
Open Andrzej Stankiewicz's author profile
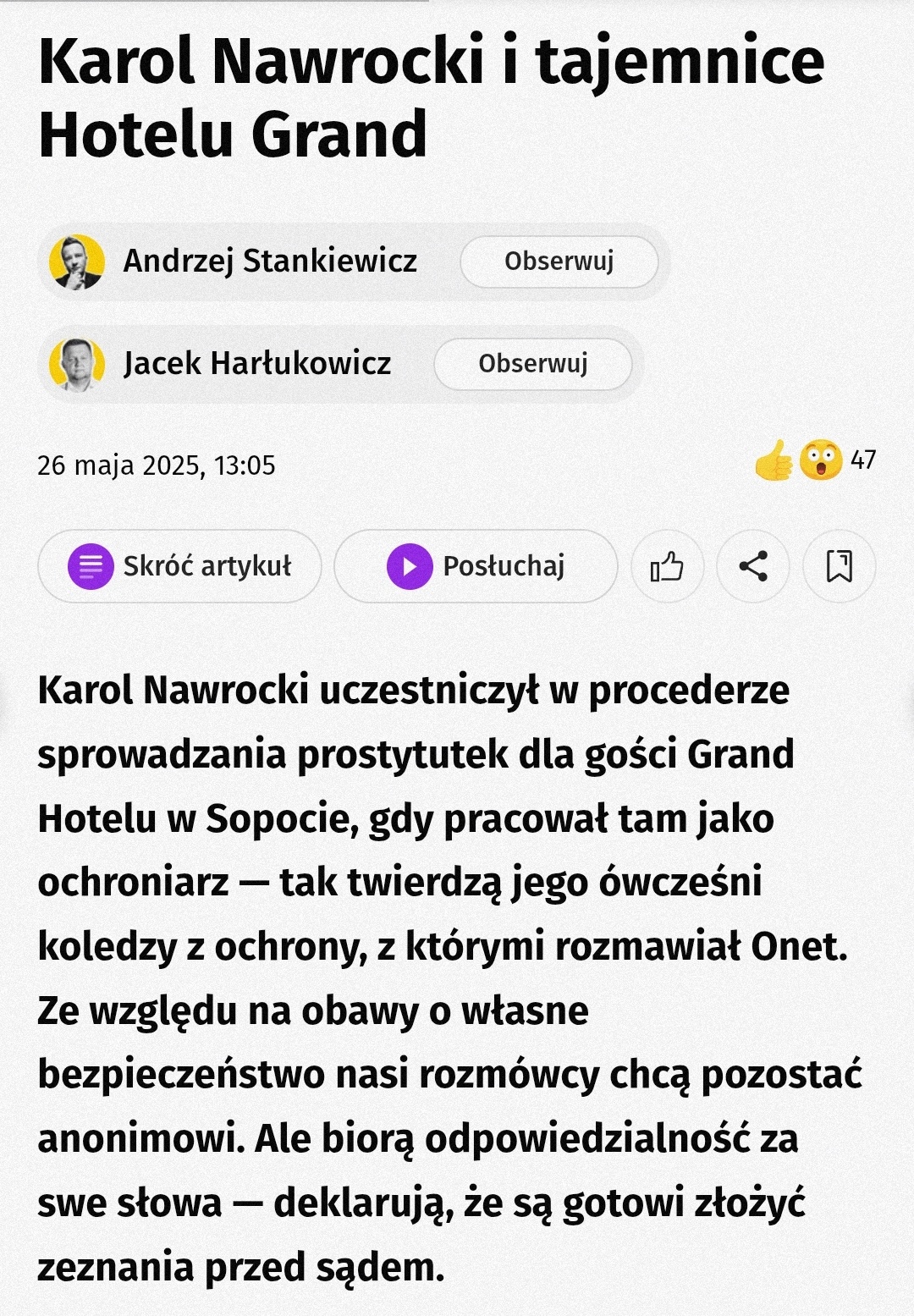pos(269,261)
